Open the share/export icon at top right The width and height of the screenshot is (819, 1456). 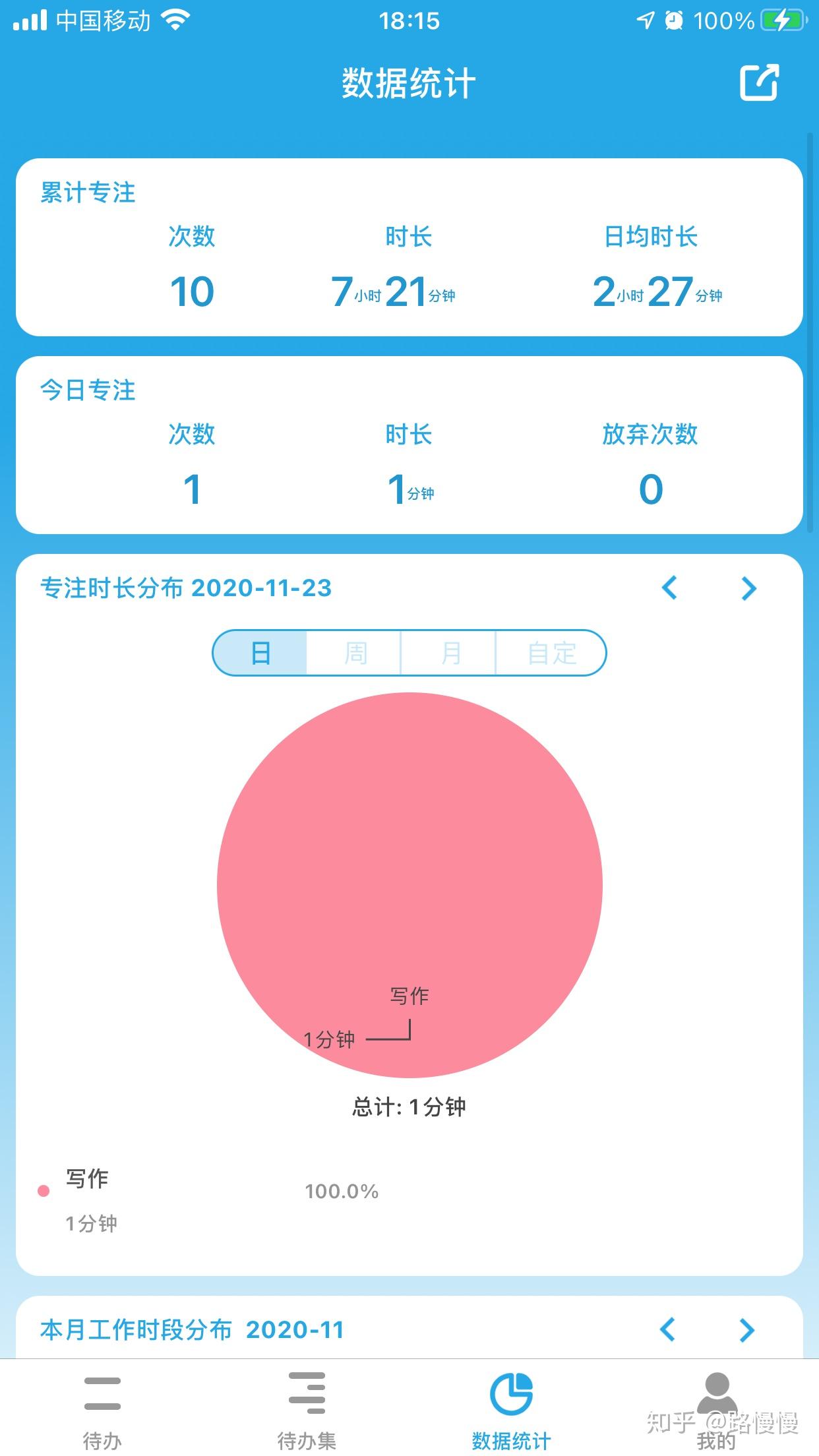[758, 82]
